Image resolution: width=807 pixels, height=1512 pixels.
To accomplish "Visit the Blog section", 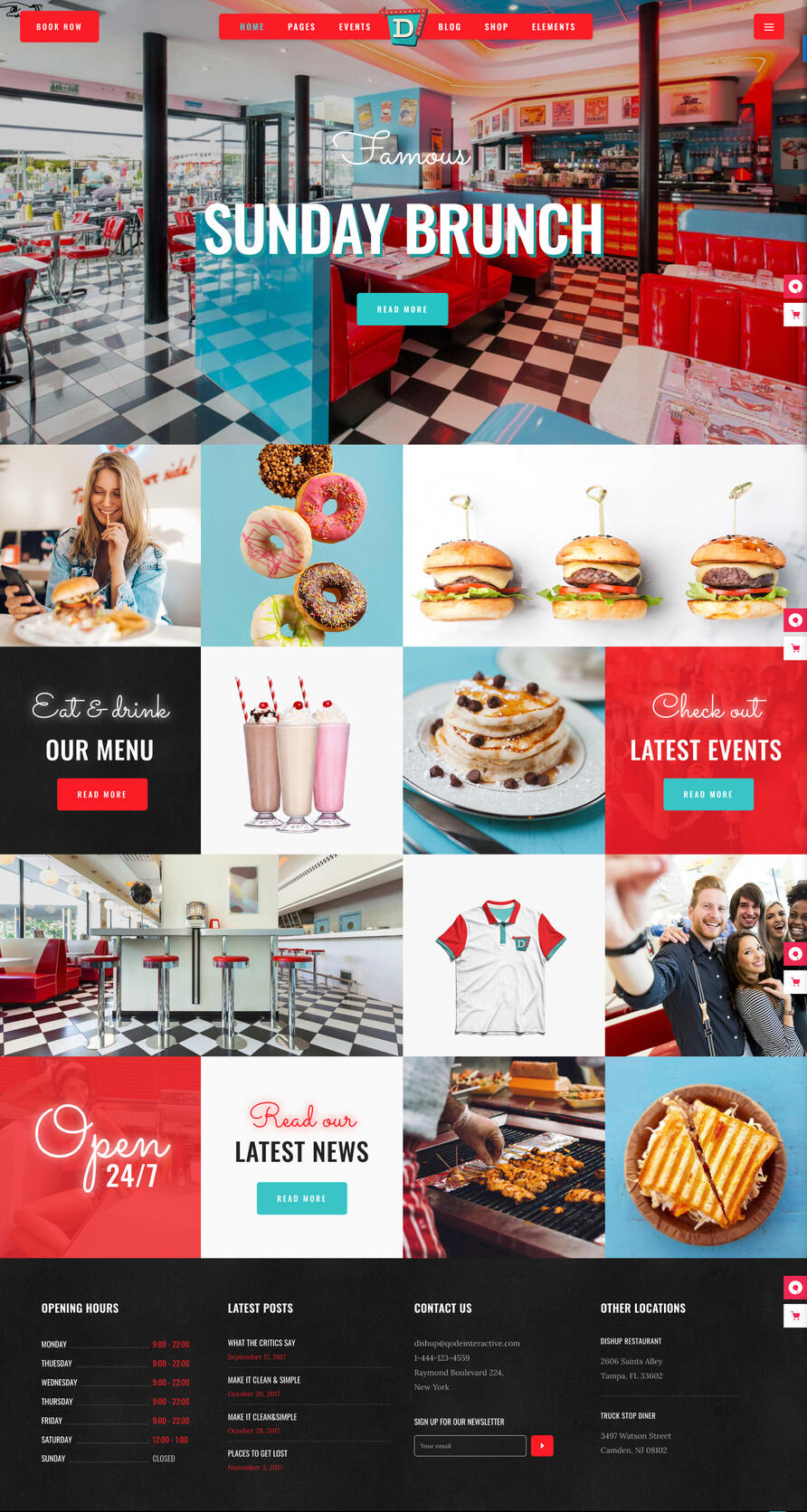I will [450, 27].
